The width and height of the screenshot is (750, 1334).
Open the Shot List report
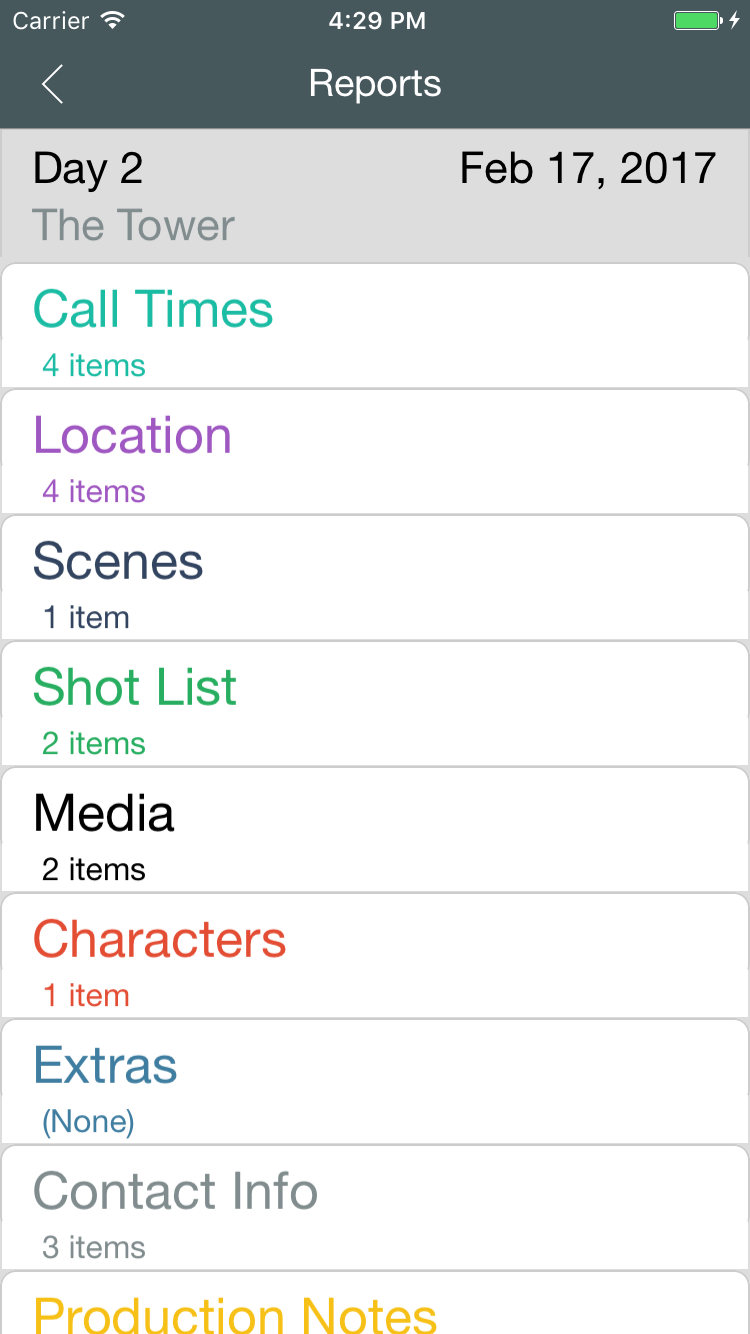375,704
